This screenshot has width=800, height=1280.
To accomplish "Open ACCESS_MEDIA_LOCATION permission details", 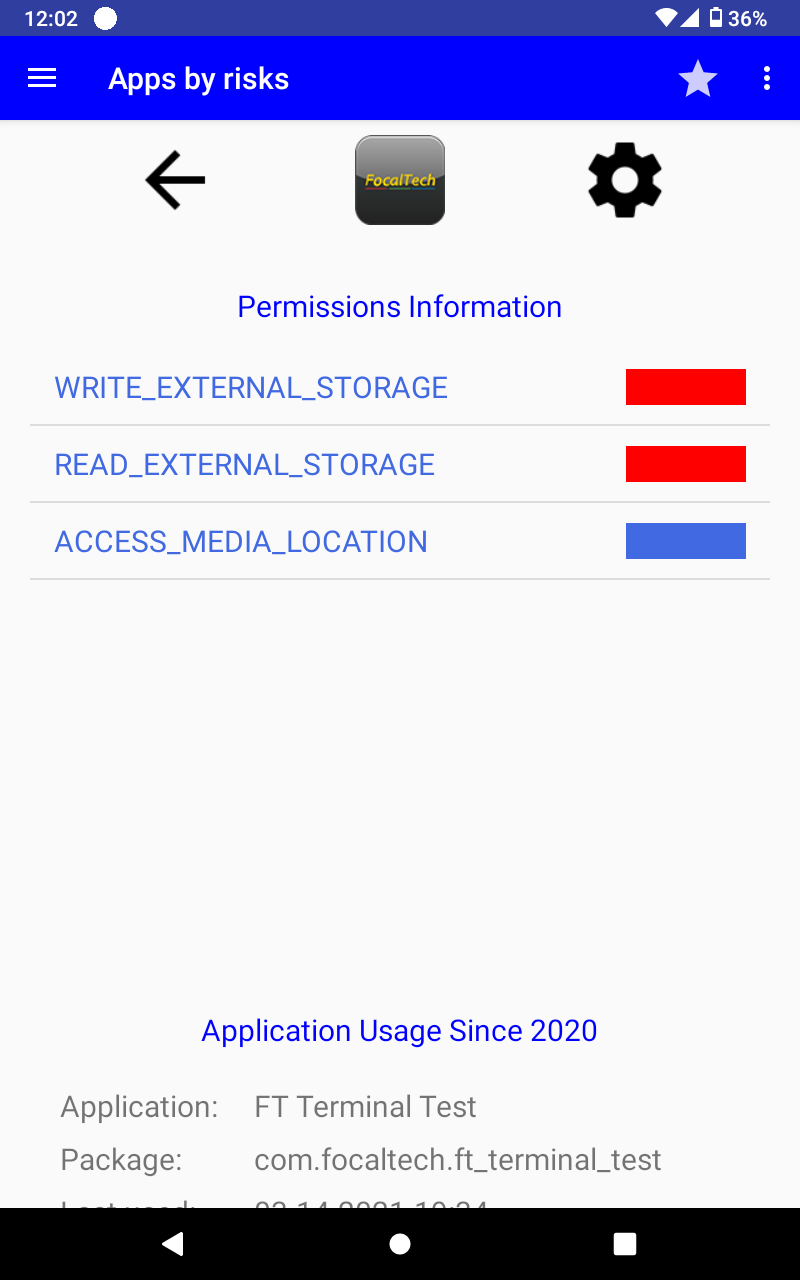I will (x=241, y=542).
